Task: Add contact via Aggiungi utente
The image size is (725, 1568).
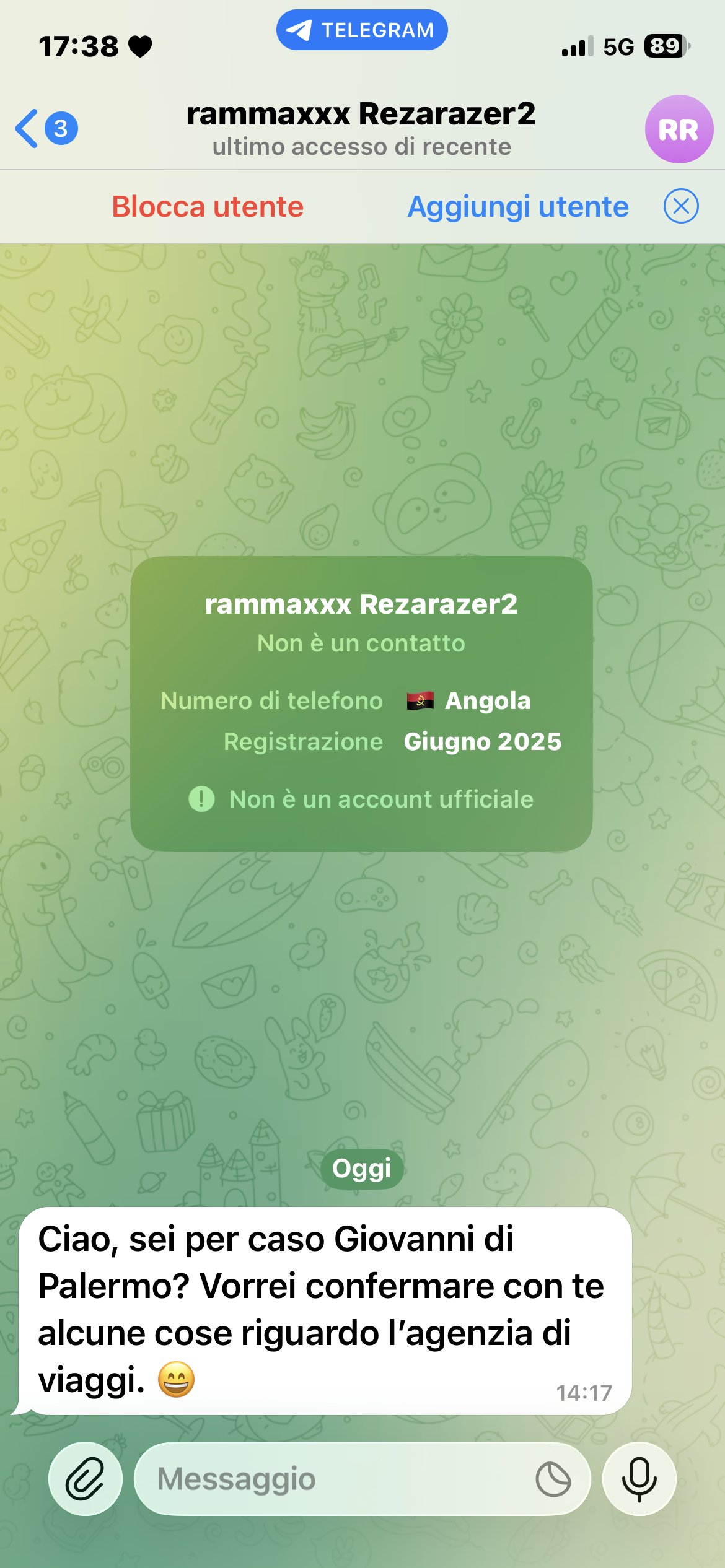Action: point(517,206)
